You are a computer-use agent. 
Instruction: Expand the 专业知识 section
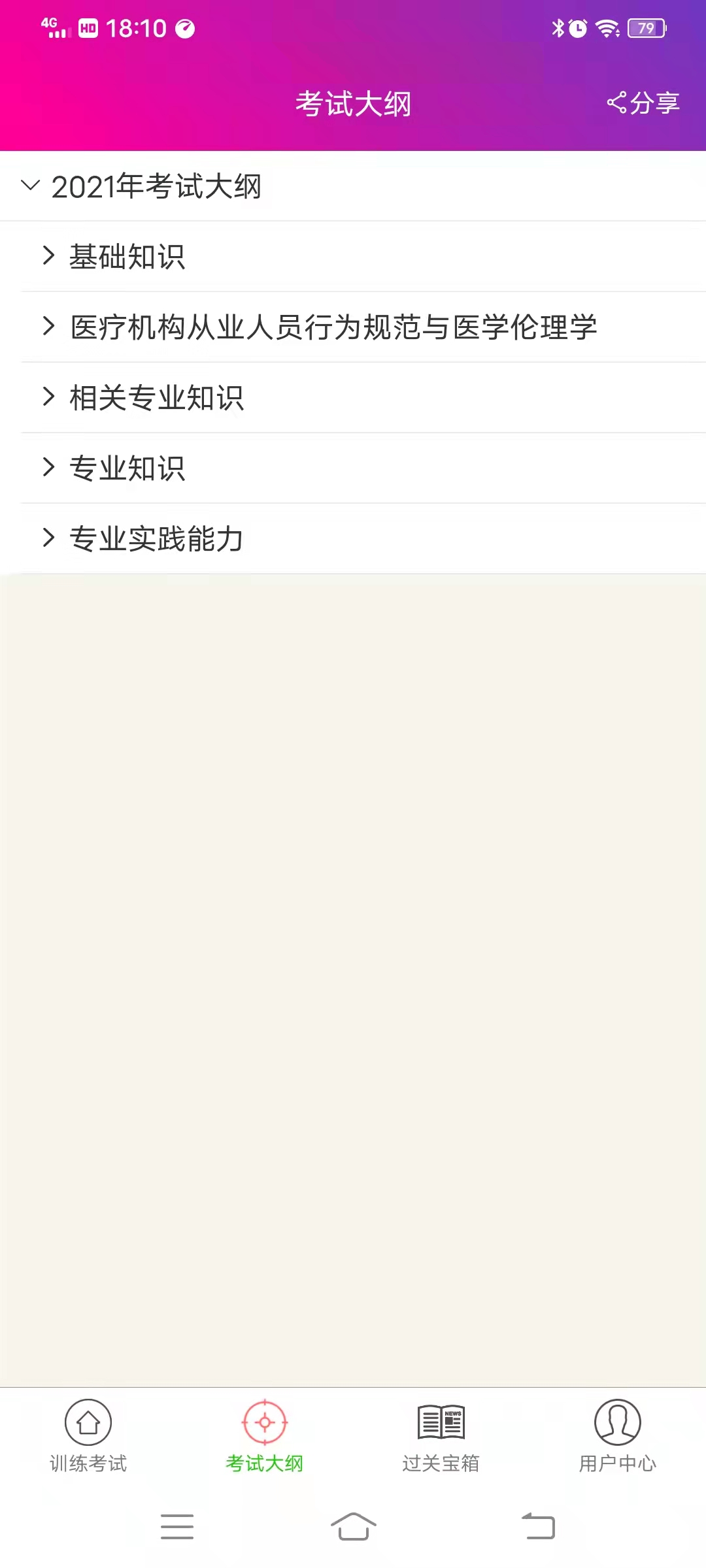click(x=127, y=468)
